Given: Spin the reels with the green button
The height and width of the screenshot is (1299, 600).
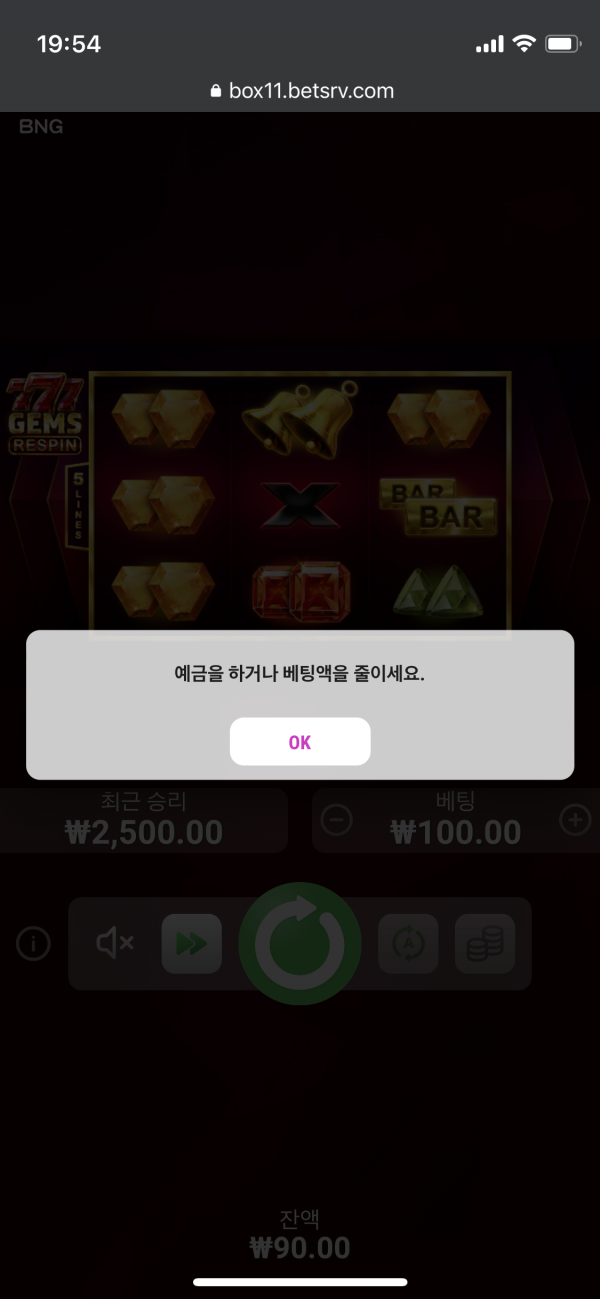Looking at the screenshot, I should (x=300, y=943).
